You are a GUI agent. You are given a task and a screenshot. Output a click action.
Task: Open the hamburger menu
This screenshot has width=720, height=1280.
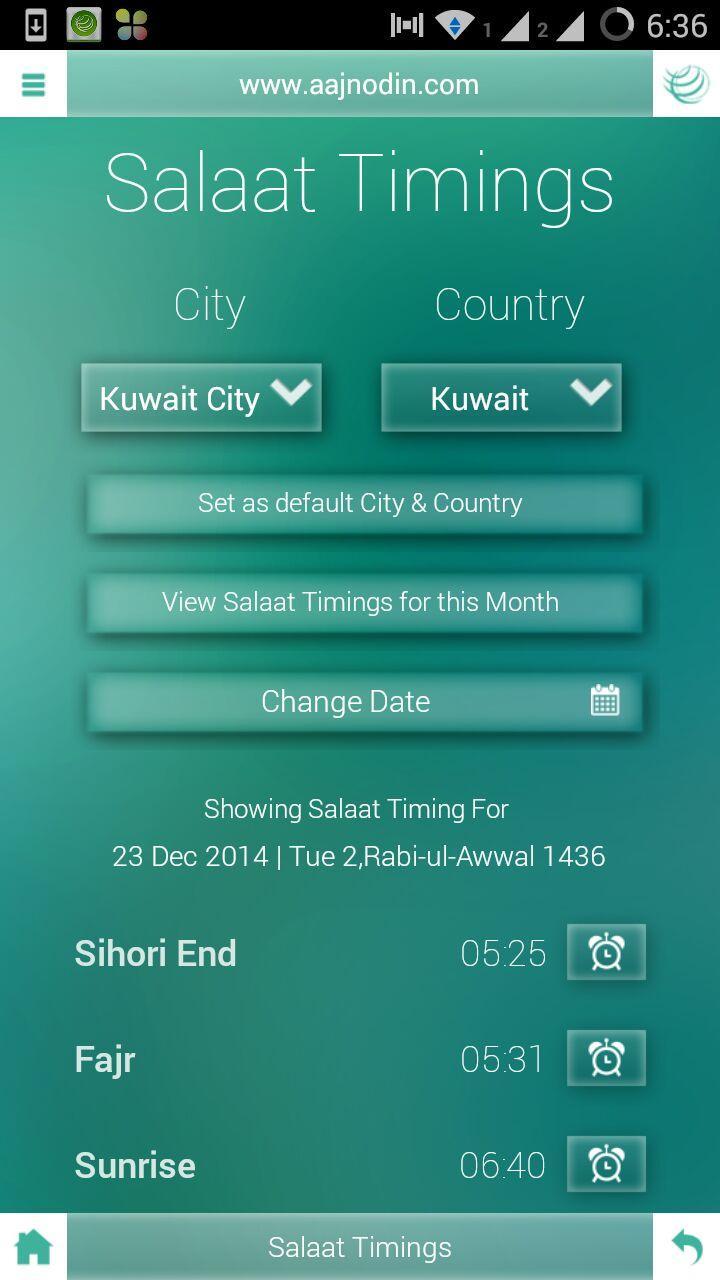(x=33, y=85)
